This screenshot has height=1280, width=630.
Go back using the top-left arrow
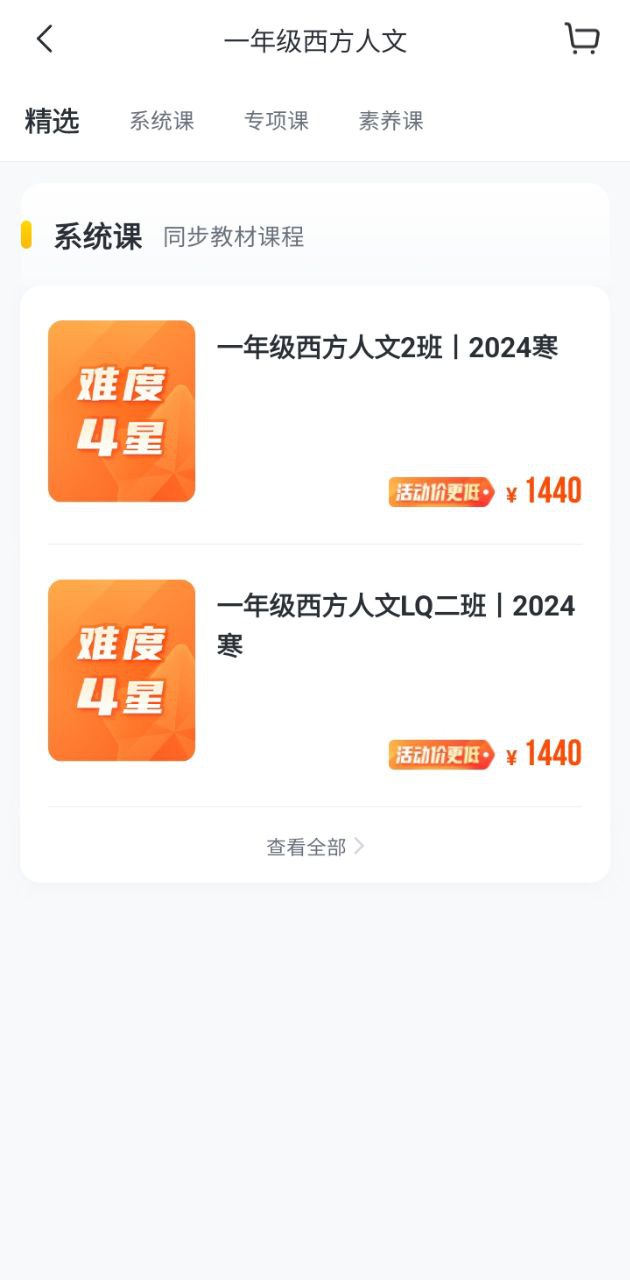click(x=44, y=40)
